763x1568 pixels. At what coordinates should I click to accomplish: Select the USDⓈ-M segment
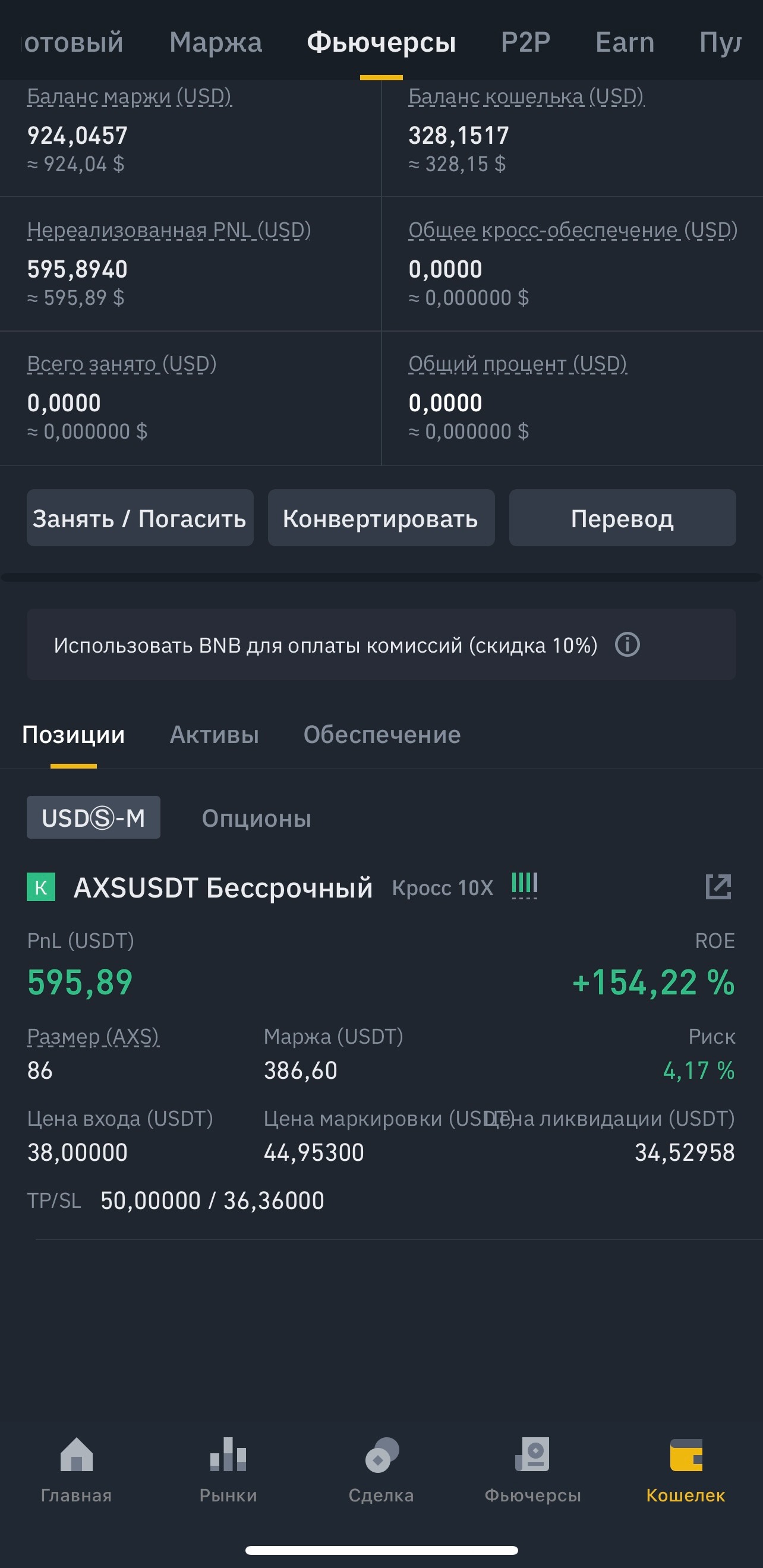94,817
